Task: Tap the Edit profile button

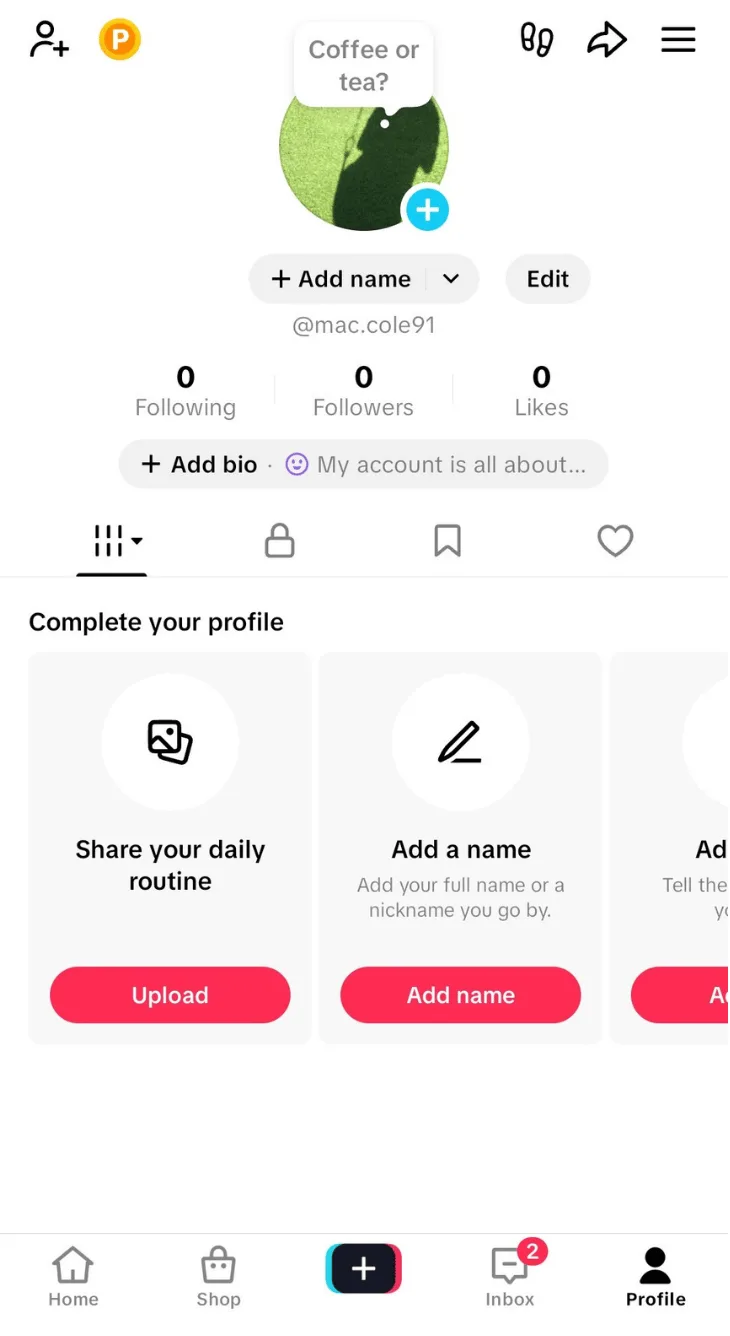Action: [547, 279]
